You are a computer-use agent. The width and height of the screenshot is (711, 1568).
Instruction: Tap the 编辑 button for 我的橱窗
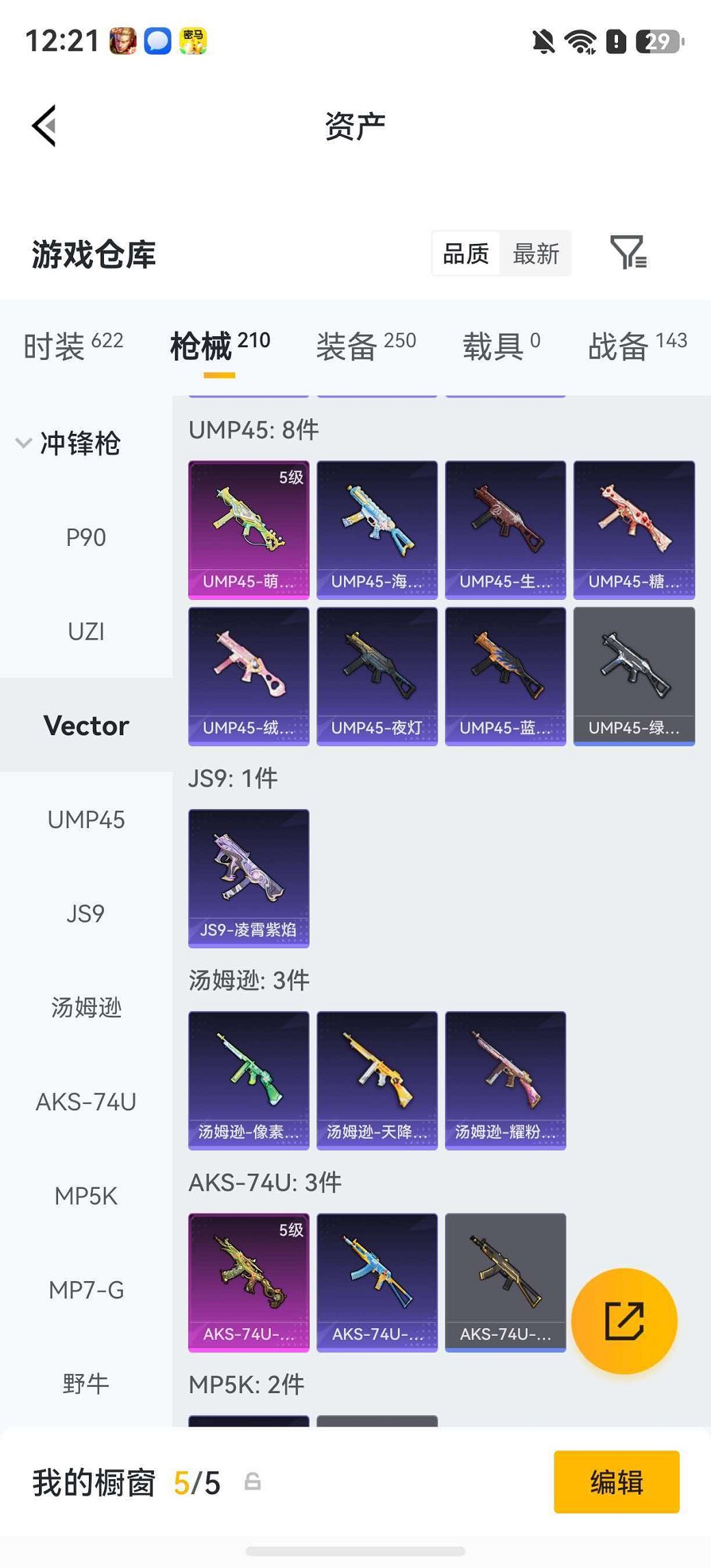(617, 1482)
